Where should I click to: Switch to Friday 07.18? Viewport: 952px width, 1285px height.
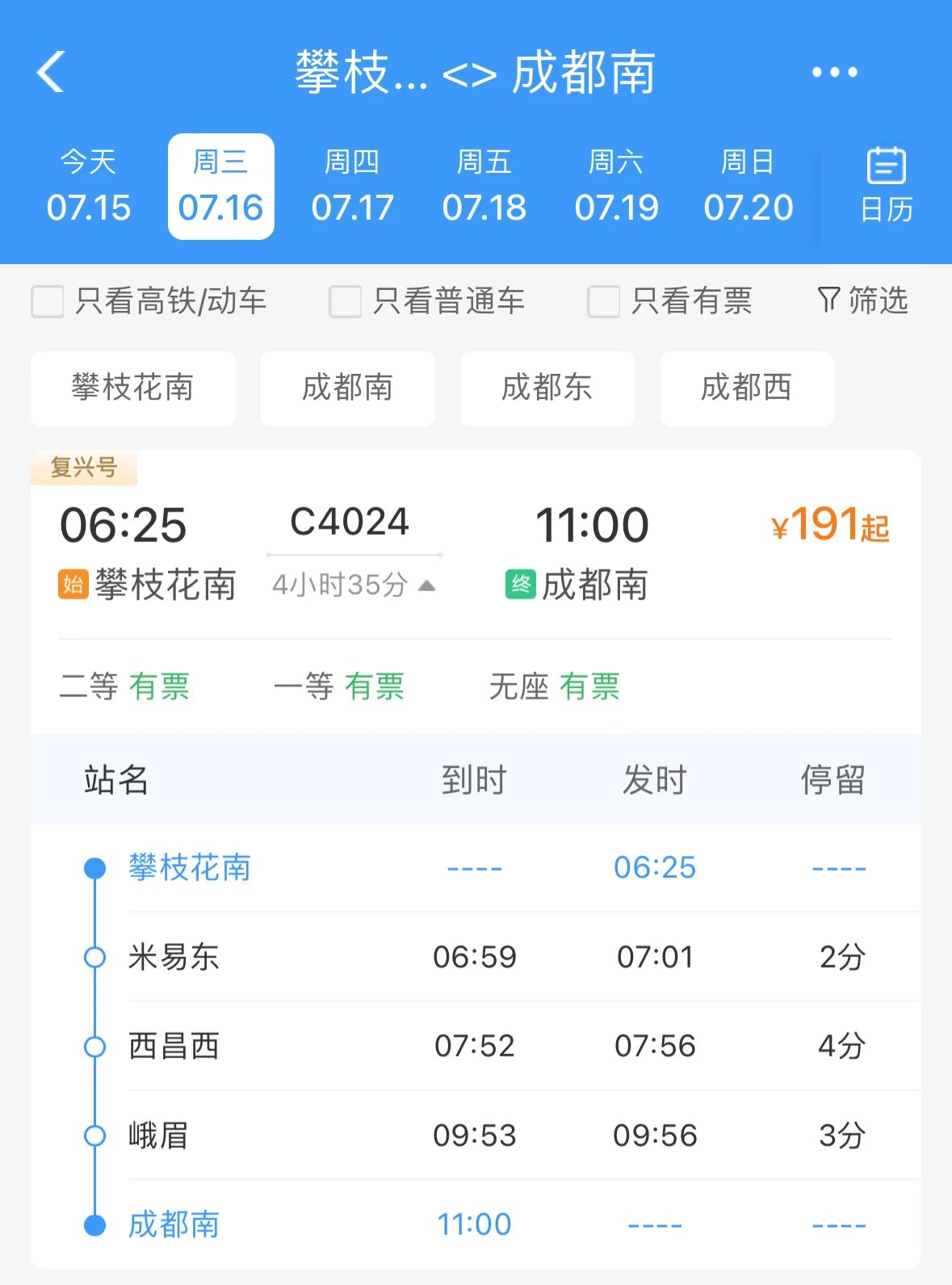tap(484, 187)
